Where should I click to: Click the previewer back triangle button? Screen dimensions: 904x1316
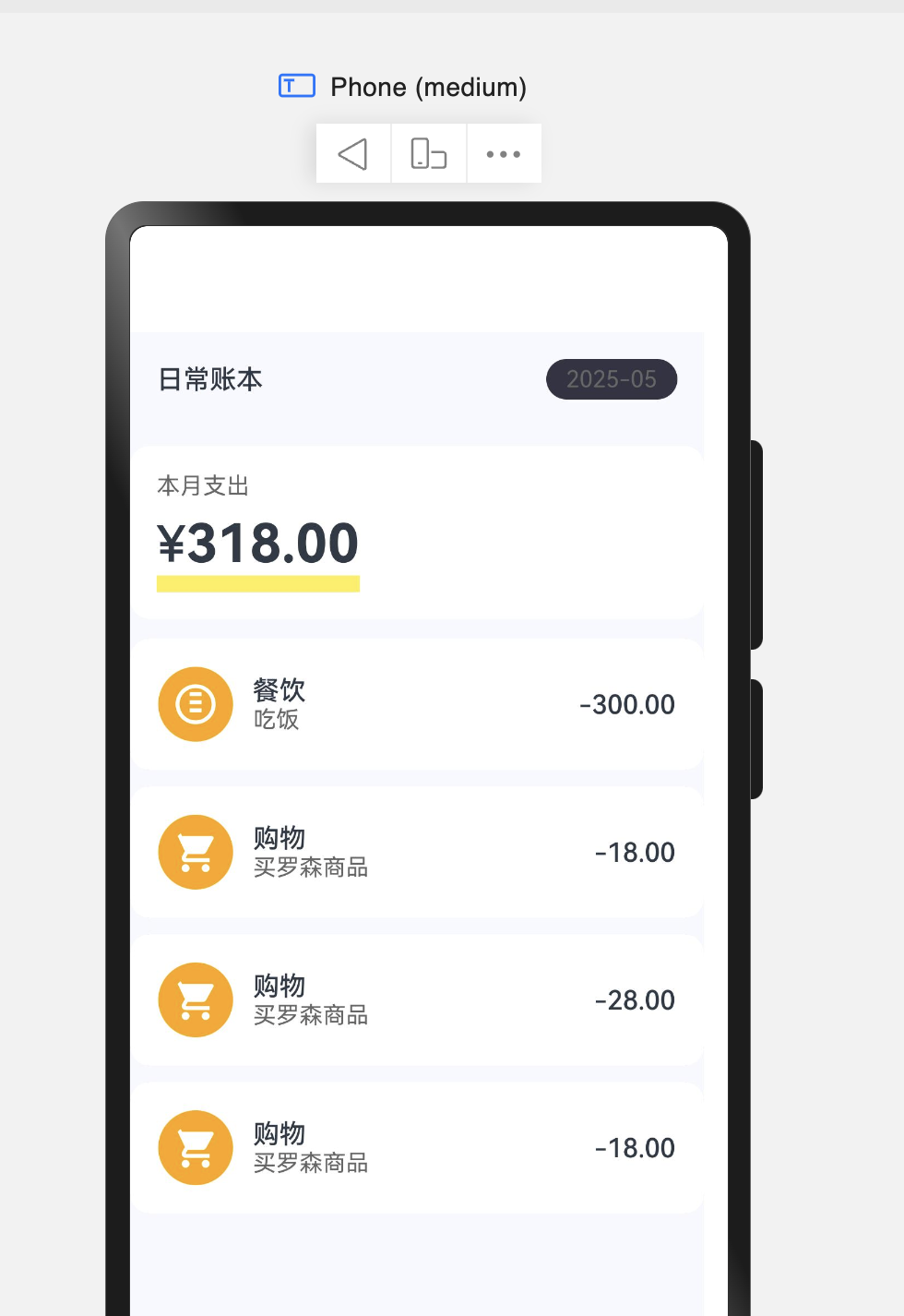coord(353,154)
